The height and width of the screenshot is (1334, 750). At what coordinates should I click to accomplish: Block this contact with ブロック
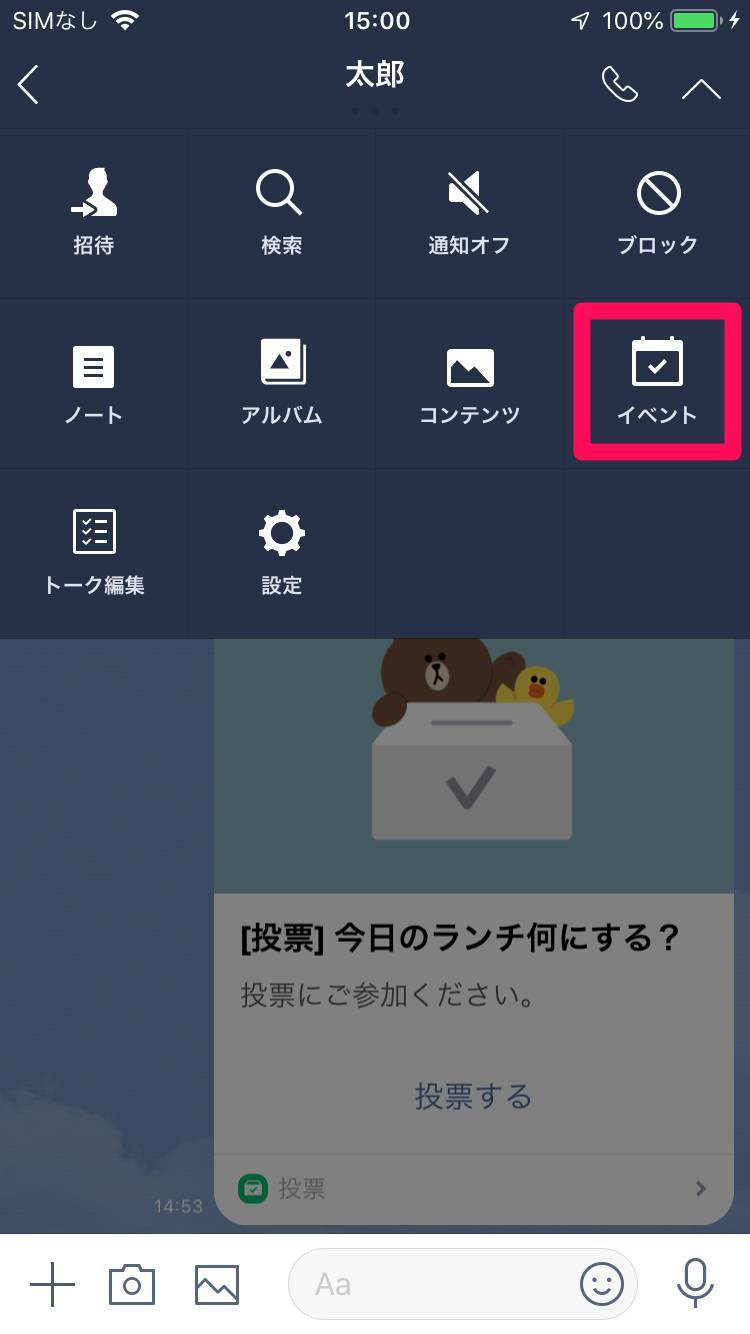click(657, 213)
